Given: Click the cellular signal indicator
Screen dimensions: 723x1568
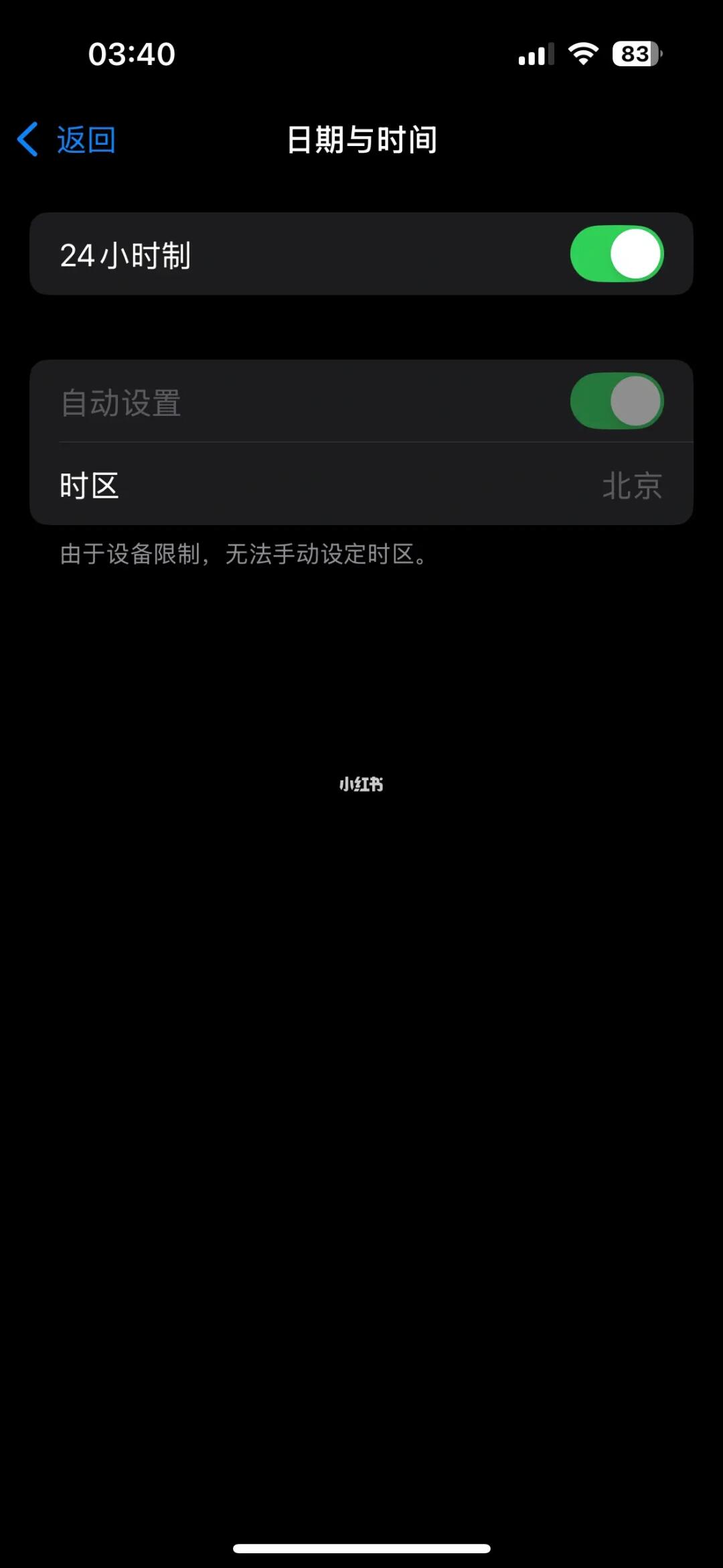Looking at the screenshot, I should (x=534, y=55).
